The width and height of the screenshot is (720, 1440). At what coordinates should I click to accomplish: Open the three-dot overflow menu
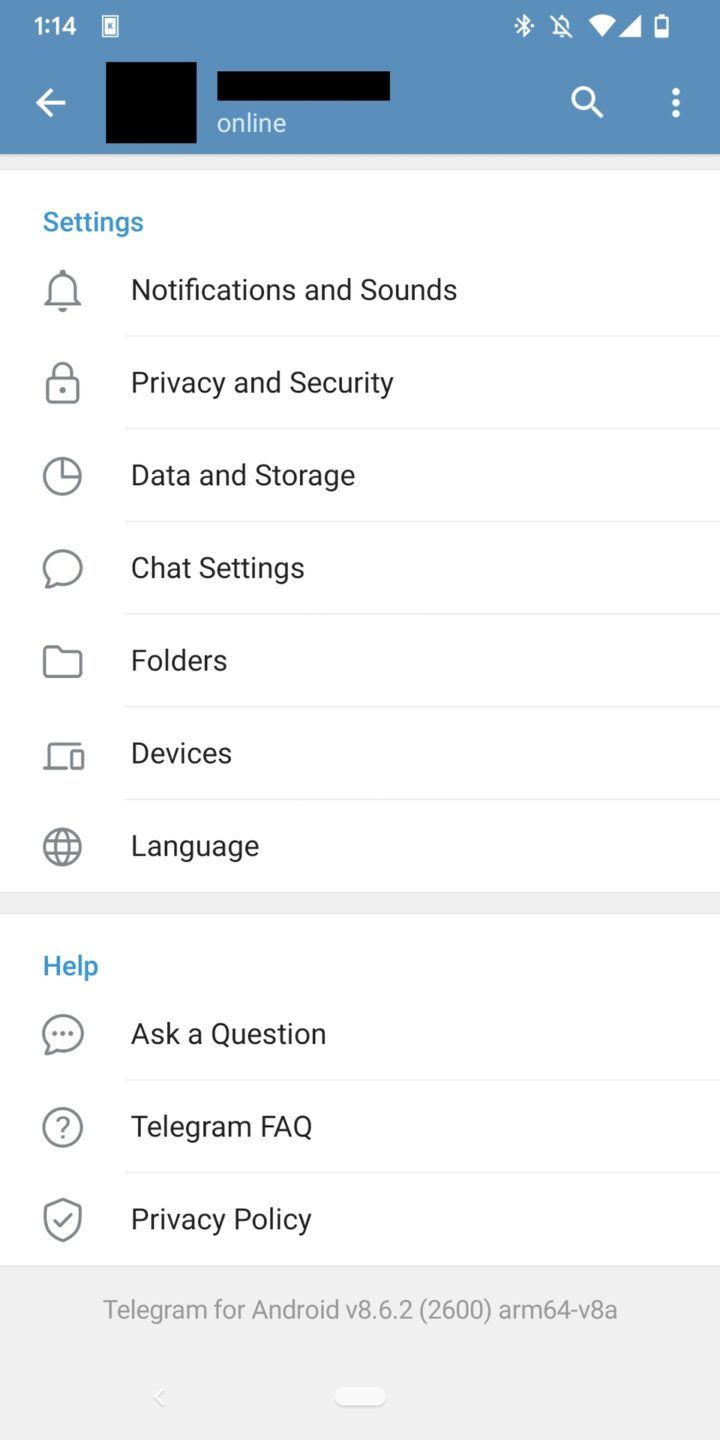(676, 102)
